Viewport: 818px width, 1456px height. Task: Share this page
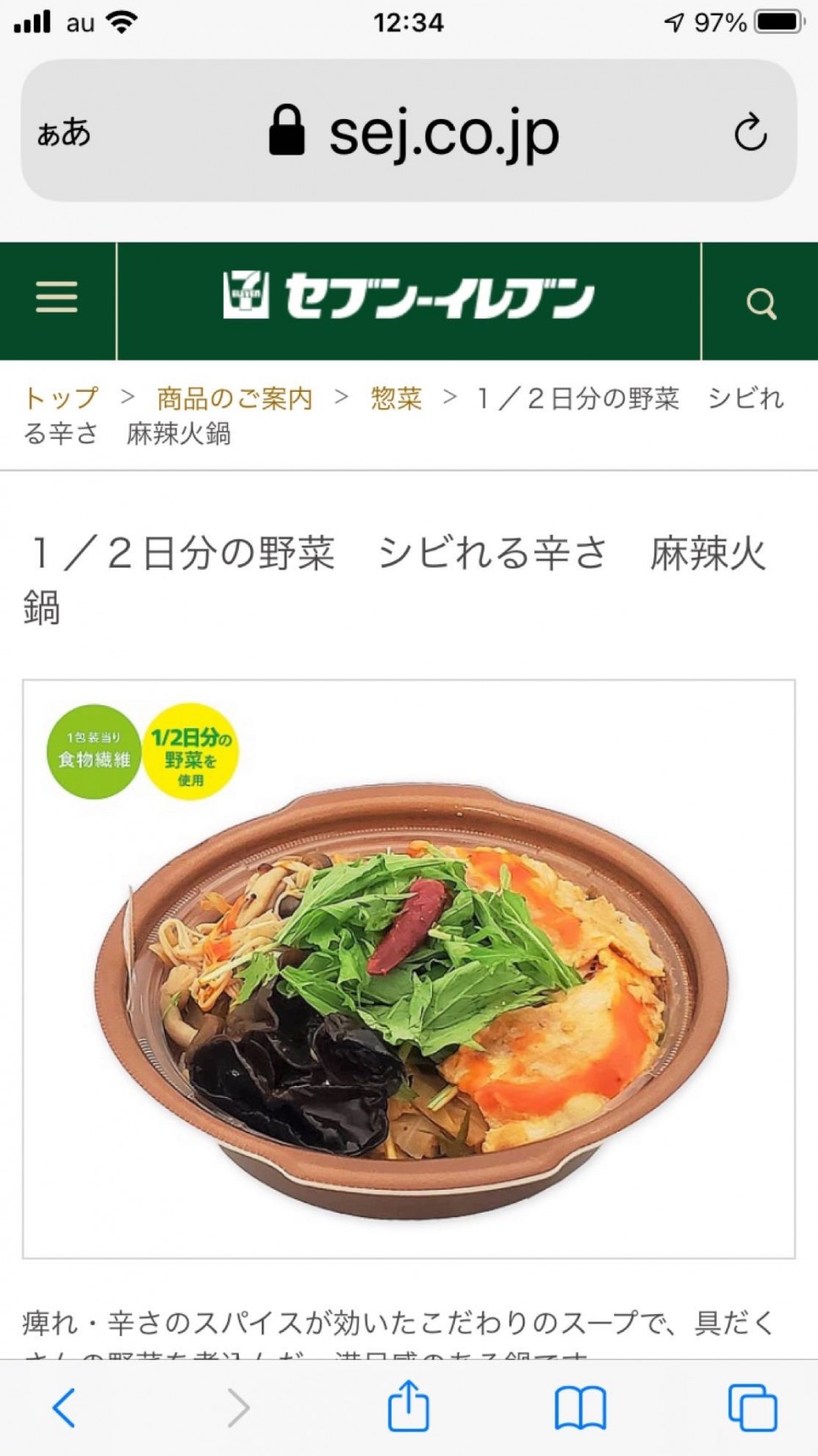[409, 1406]
